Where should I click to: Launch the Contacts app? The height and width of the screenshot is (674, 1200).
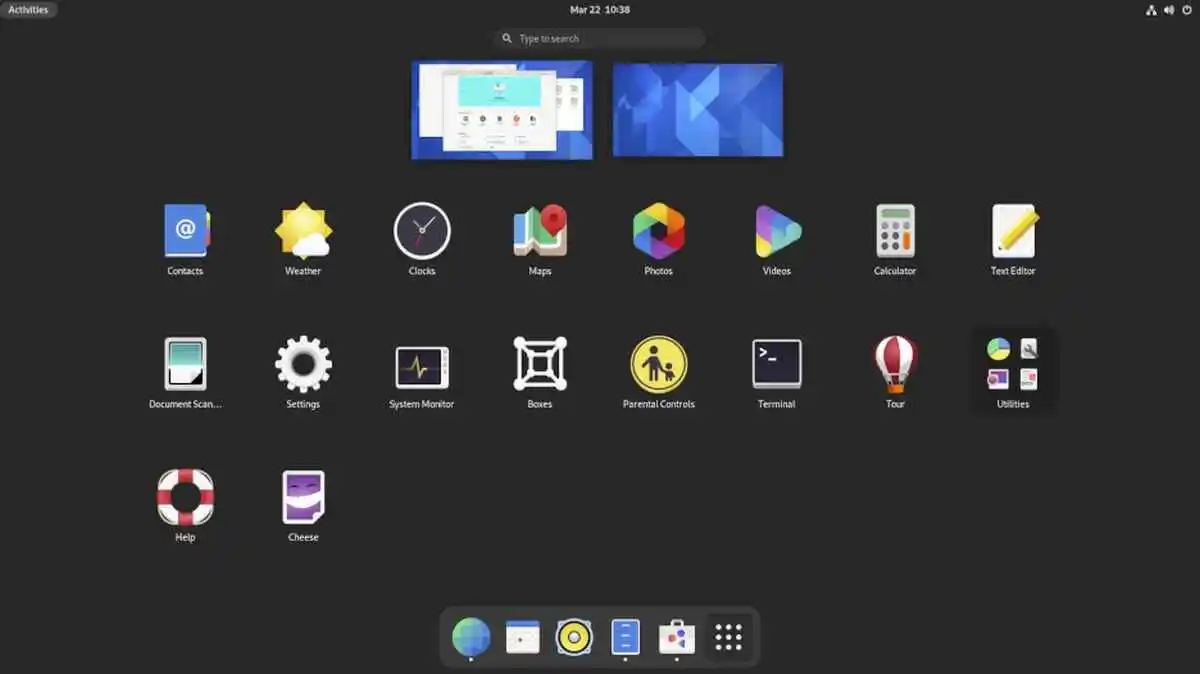tap(185, 232)
